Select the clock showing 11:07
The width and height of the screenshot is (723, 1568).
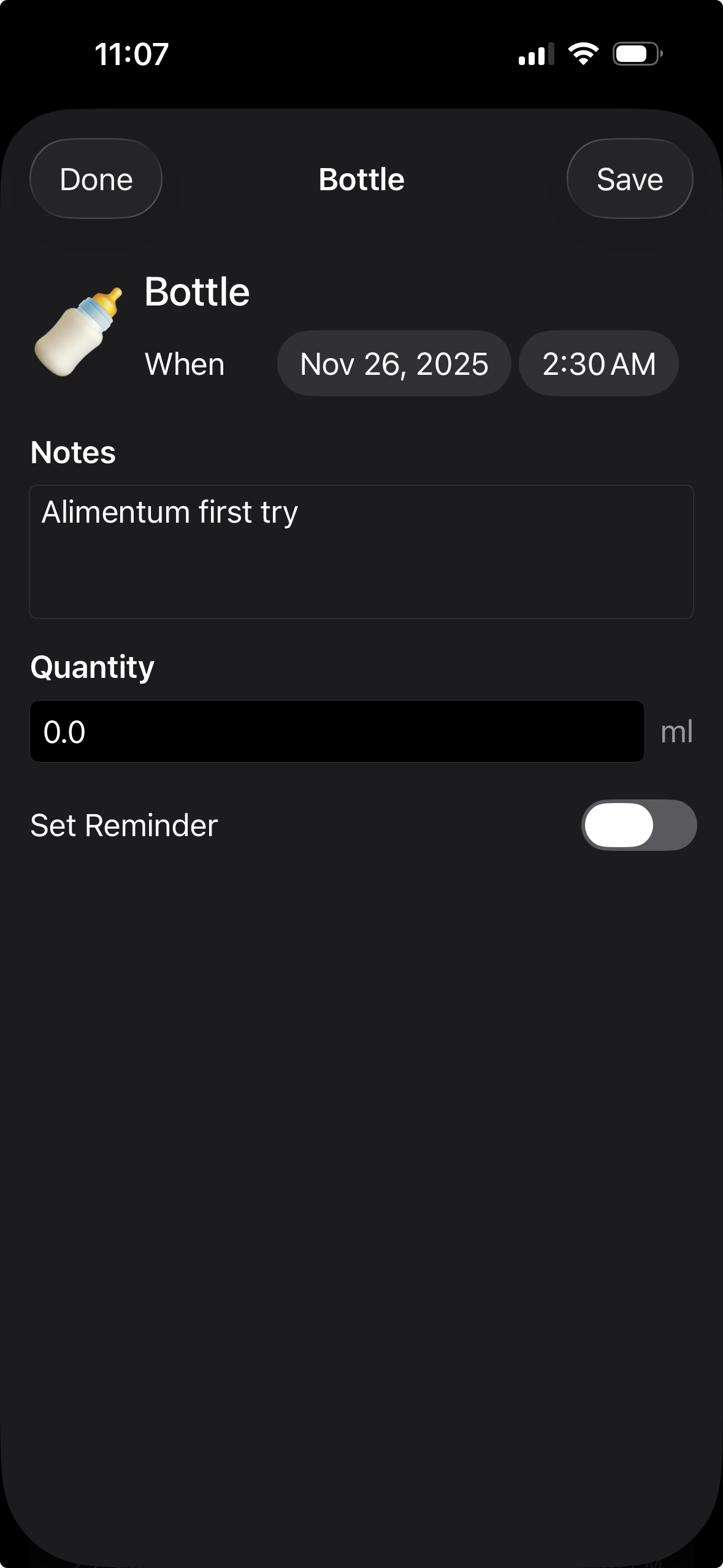[130, 54]
